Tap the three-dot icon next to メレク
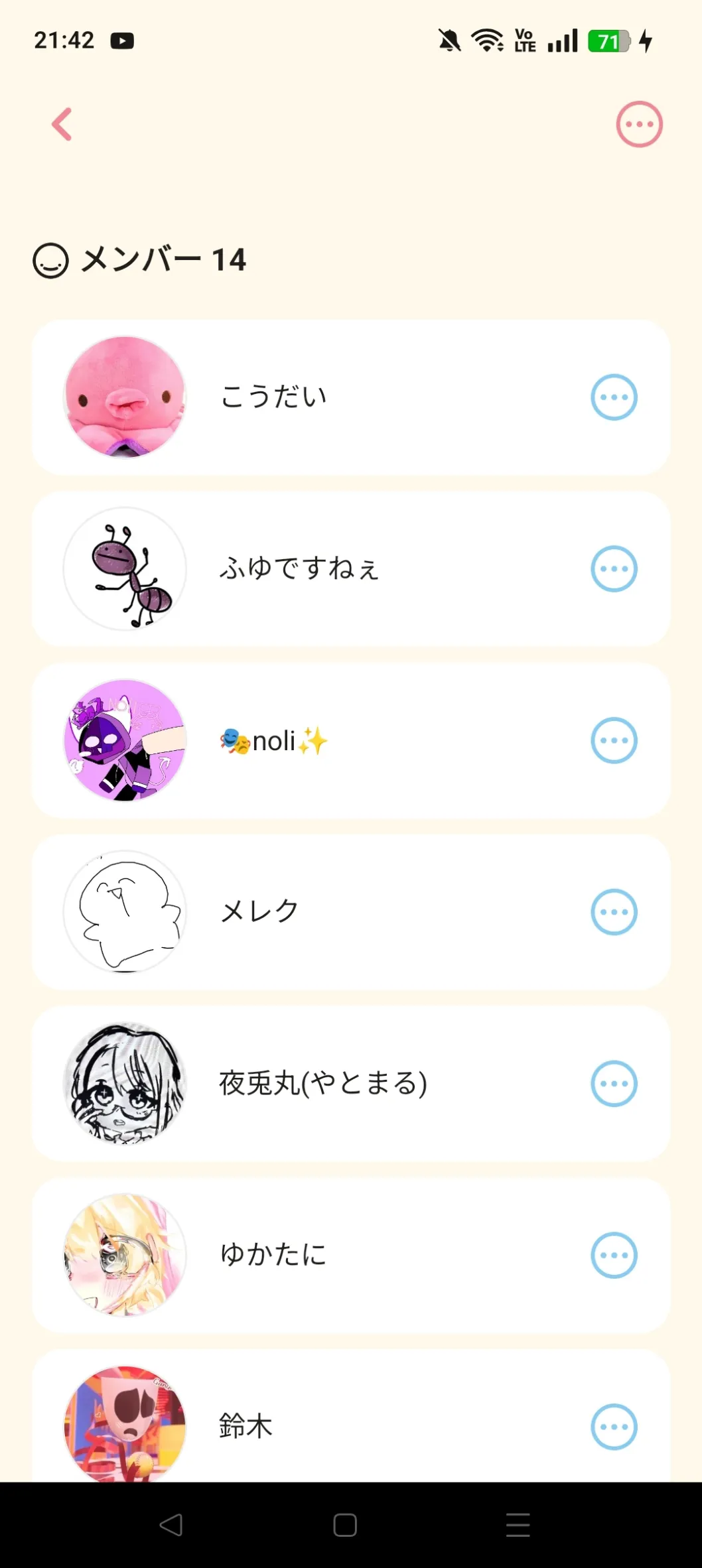The image size is (702, 1568). click(x=614, y=912)
